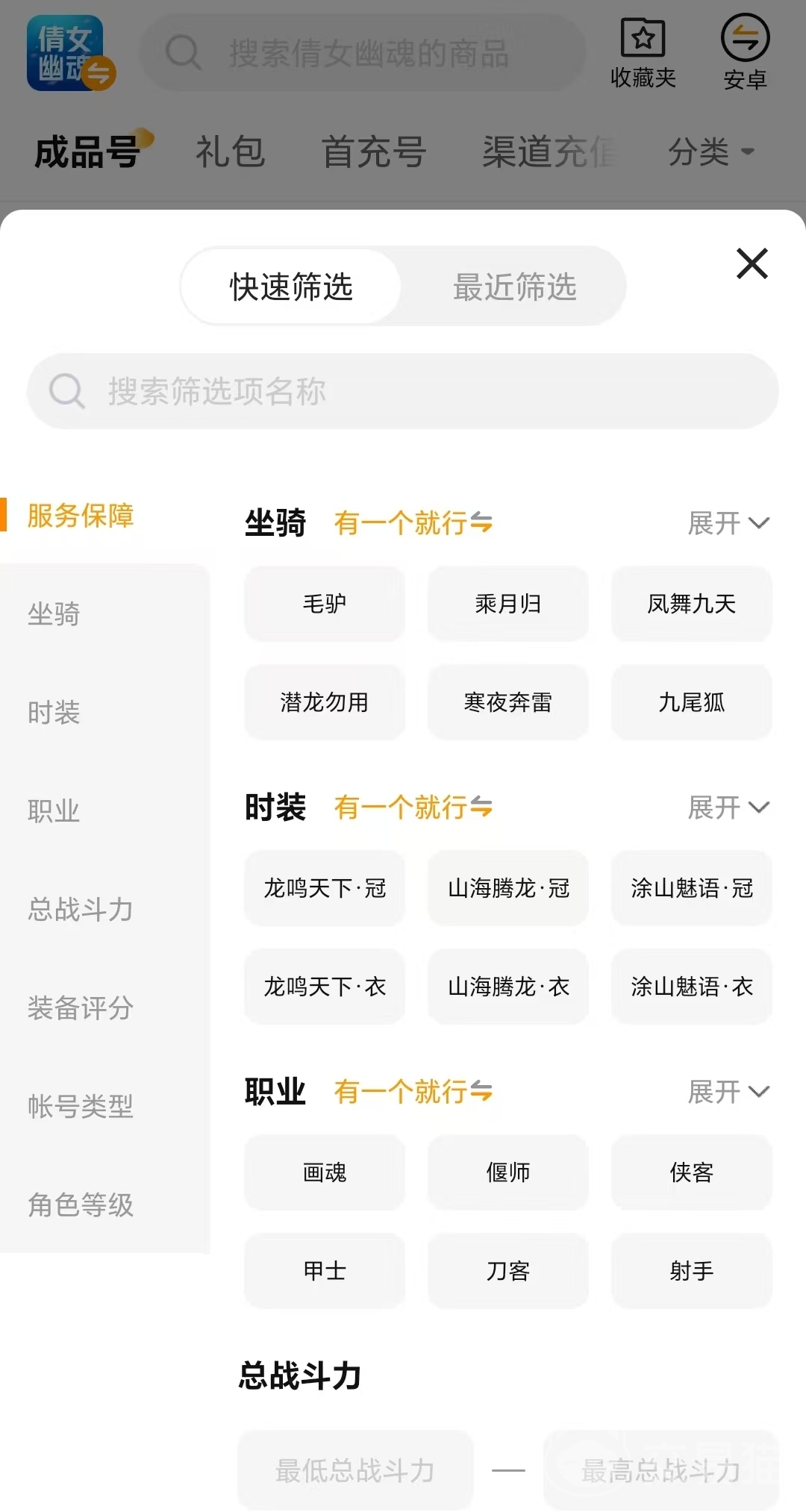Screen dimensions: 806x1512
Task: Select the 涂山魅语·衣 costume filter
Action: 691,987
